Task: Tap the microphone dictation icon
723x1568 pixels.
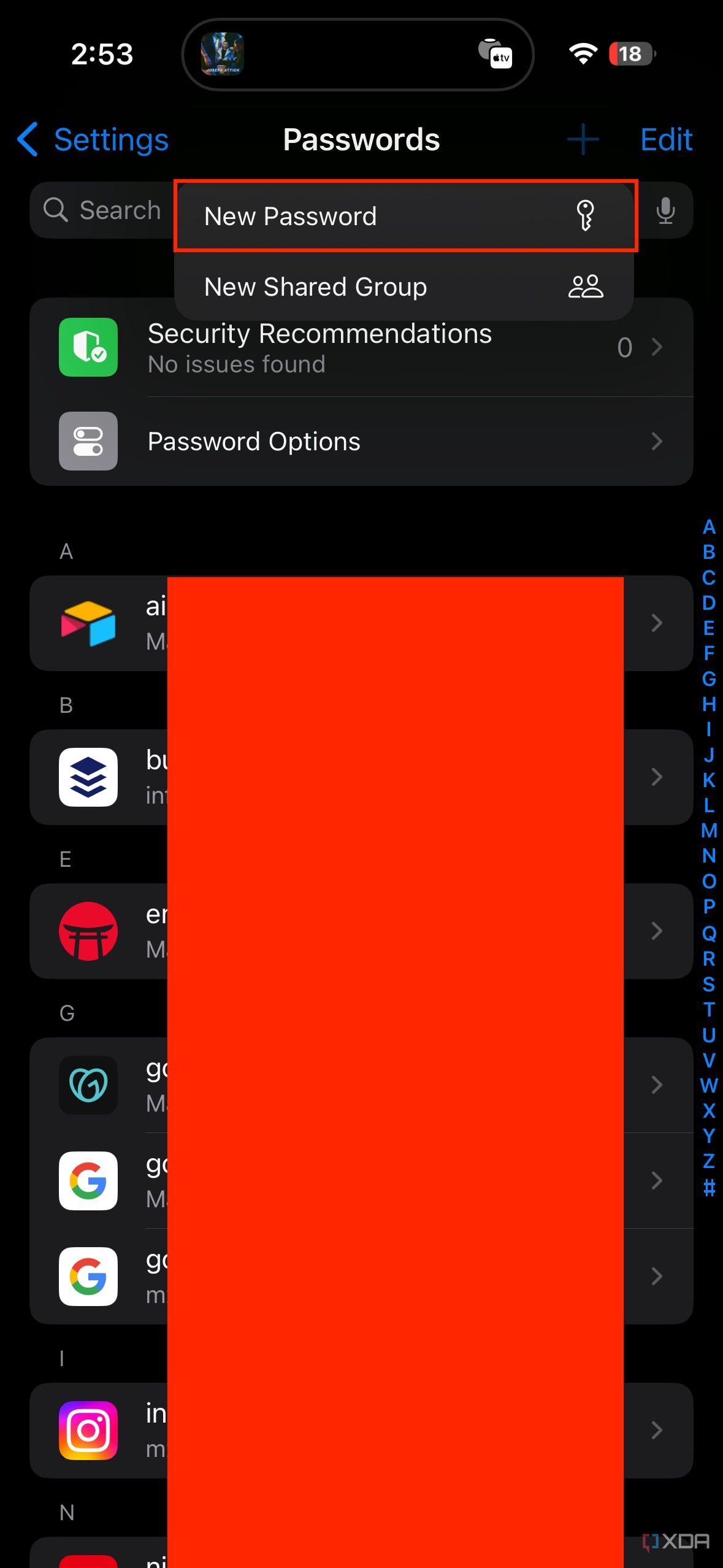Action: pos(665,210)
